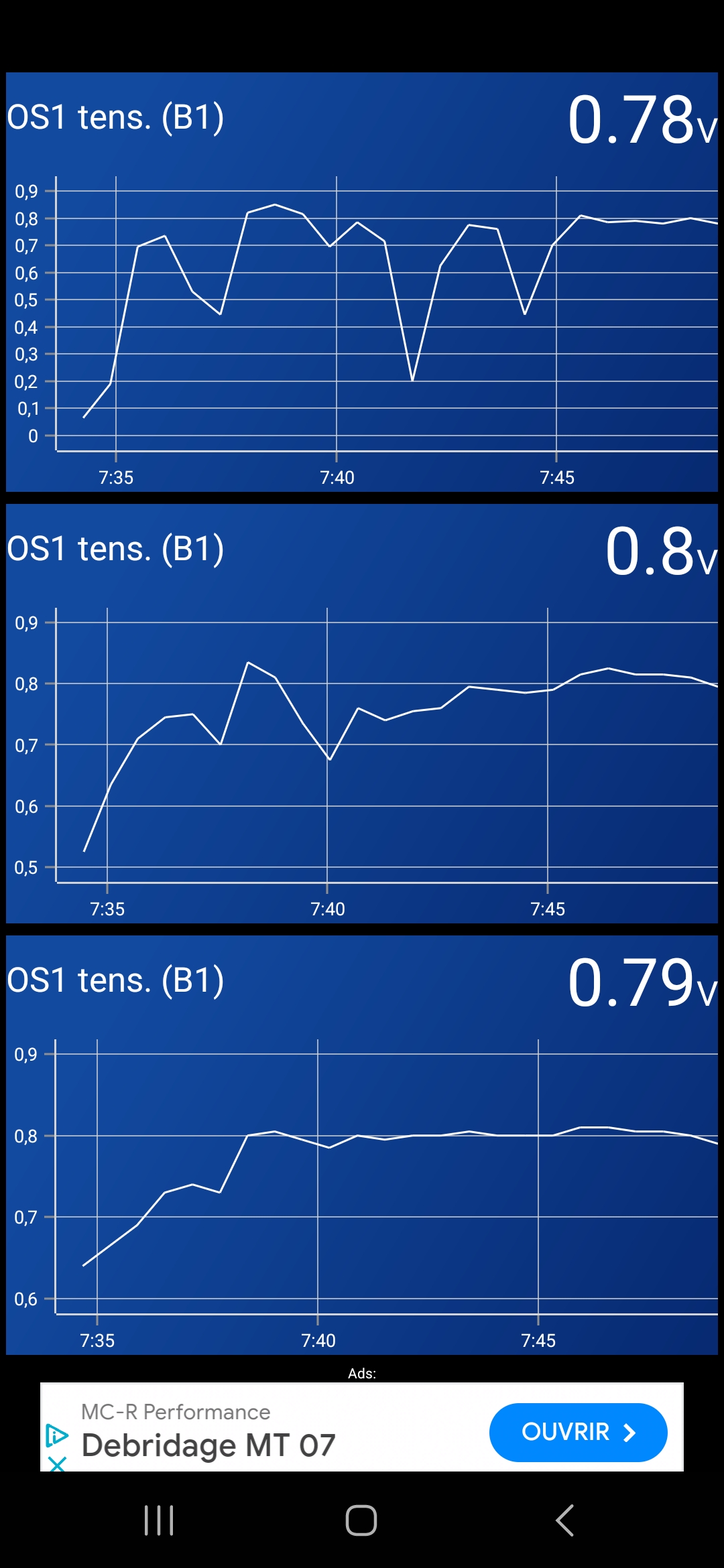
Task: Open the recent apps view
Action: (x=159, y=1520)
